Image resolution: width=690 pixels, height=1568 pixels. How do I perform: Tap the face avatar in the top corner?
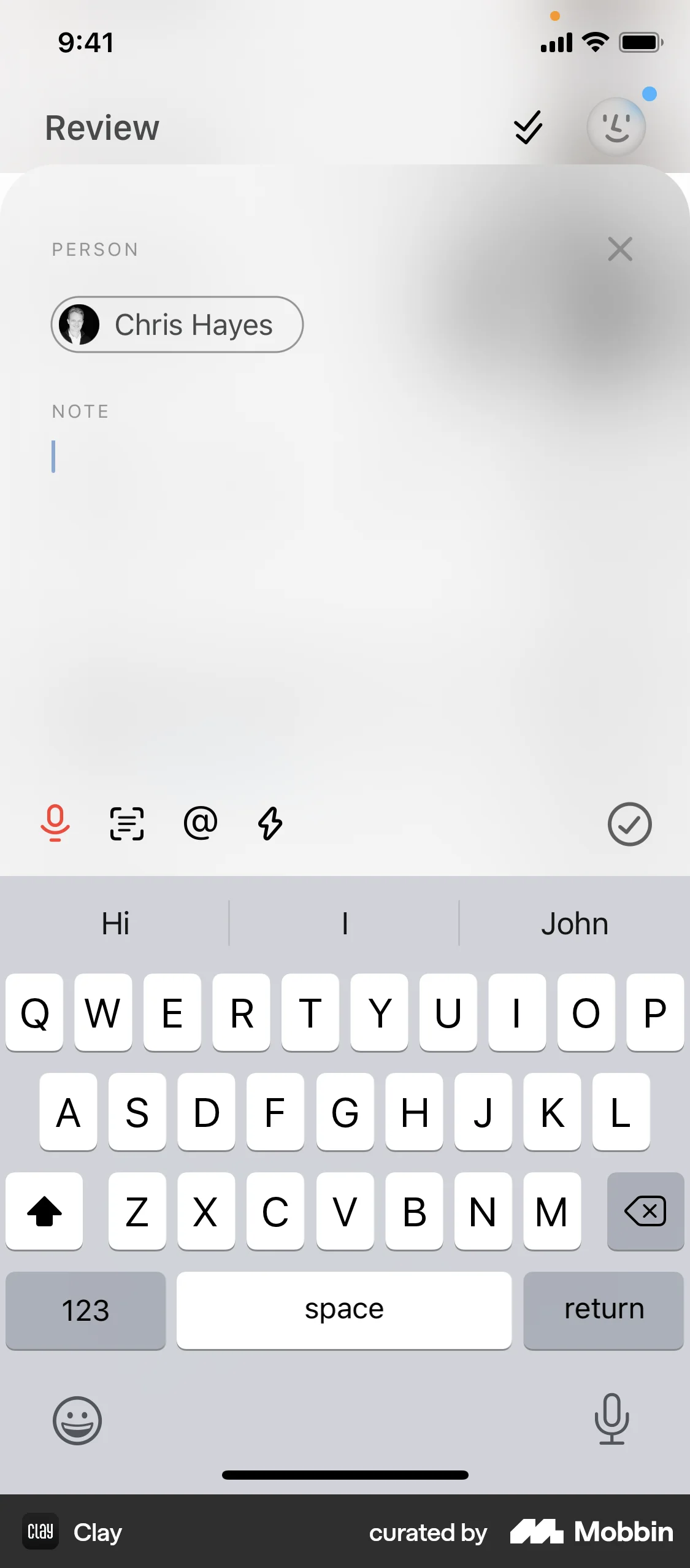click(x=615, y=127)
